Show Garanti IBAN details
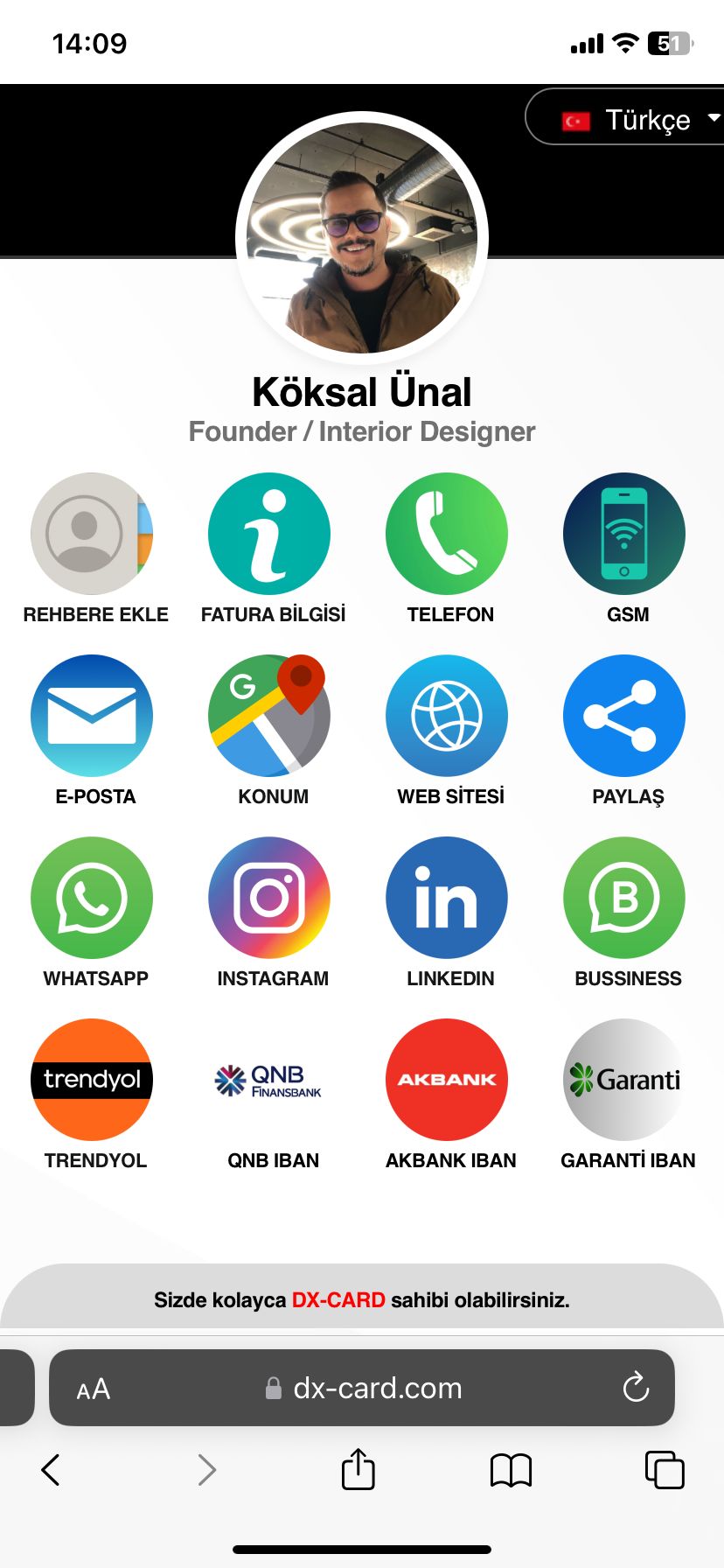 tap(624, 1080)
